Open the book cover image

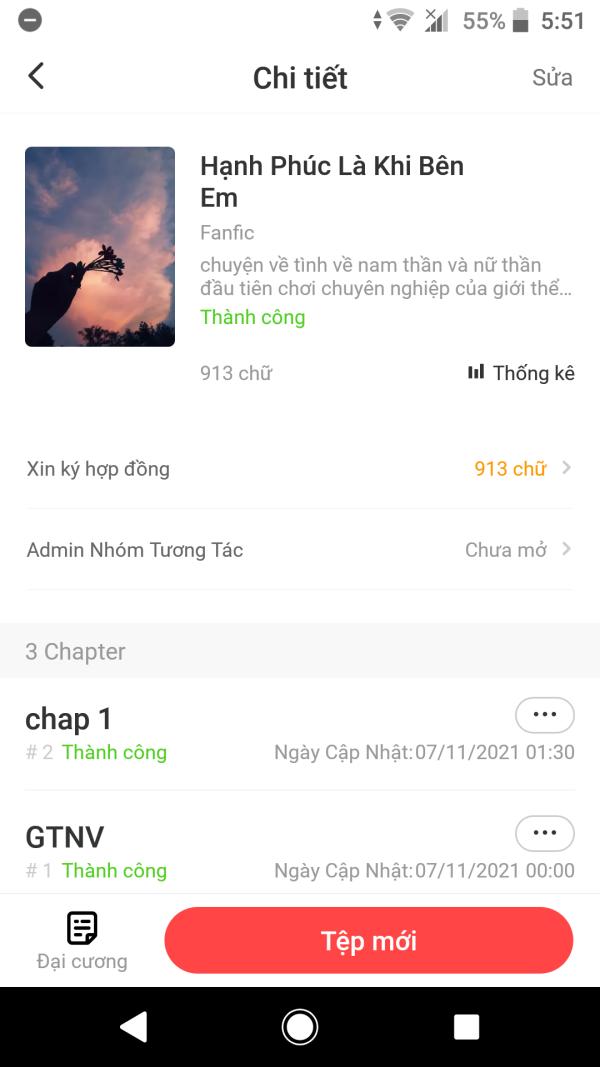pos(100,247)
